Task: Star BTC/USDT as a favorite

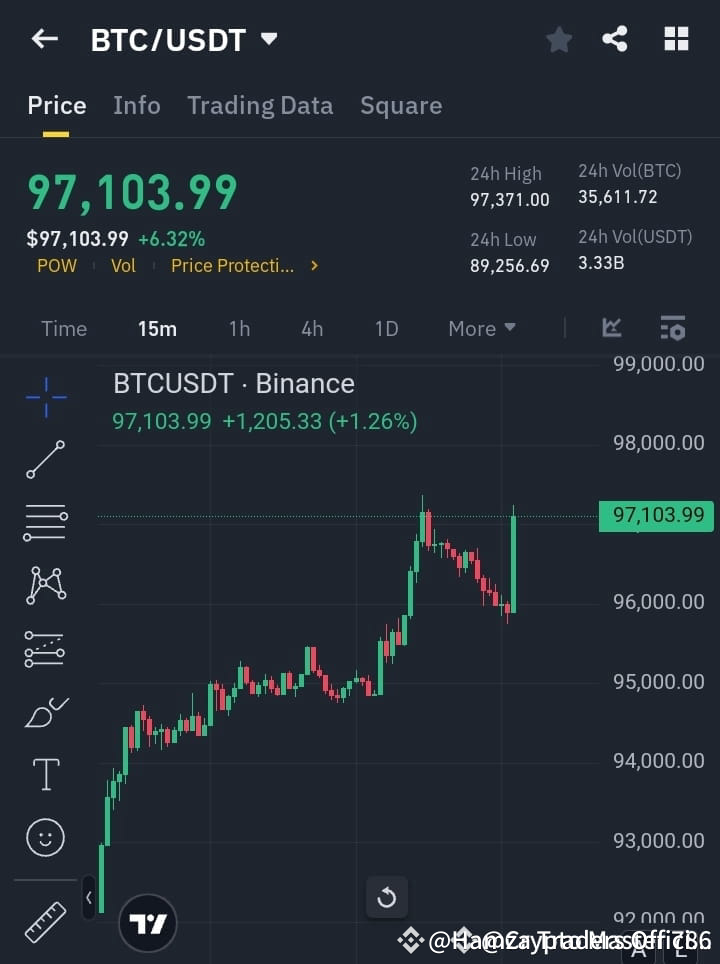Action: 558,39
